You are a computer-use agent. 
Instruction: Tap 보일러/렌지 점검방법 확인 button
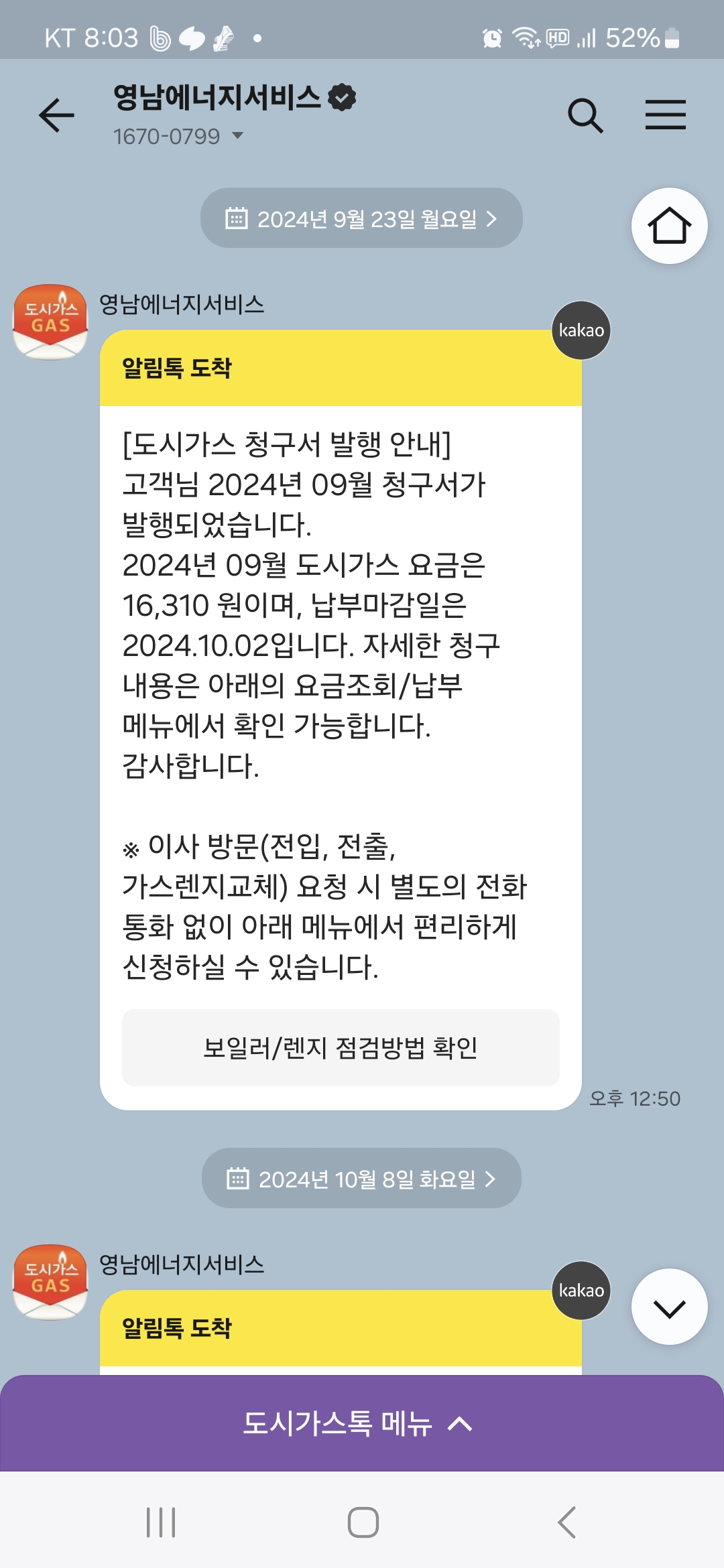tap(341, 1047)
